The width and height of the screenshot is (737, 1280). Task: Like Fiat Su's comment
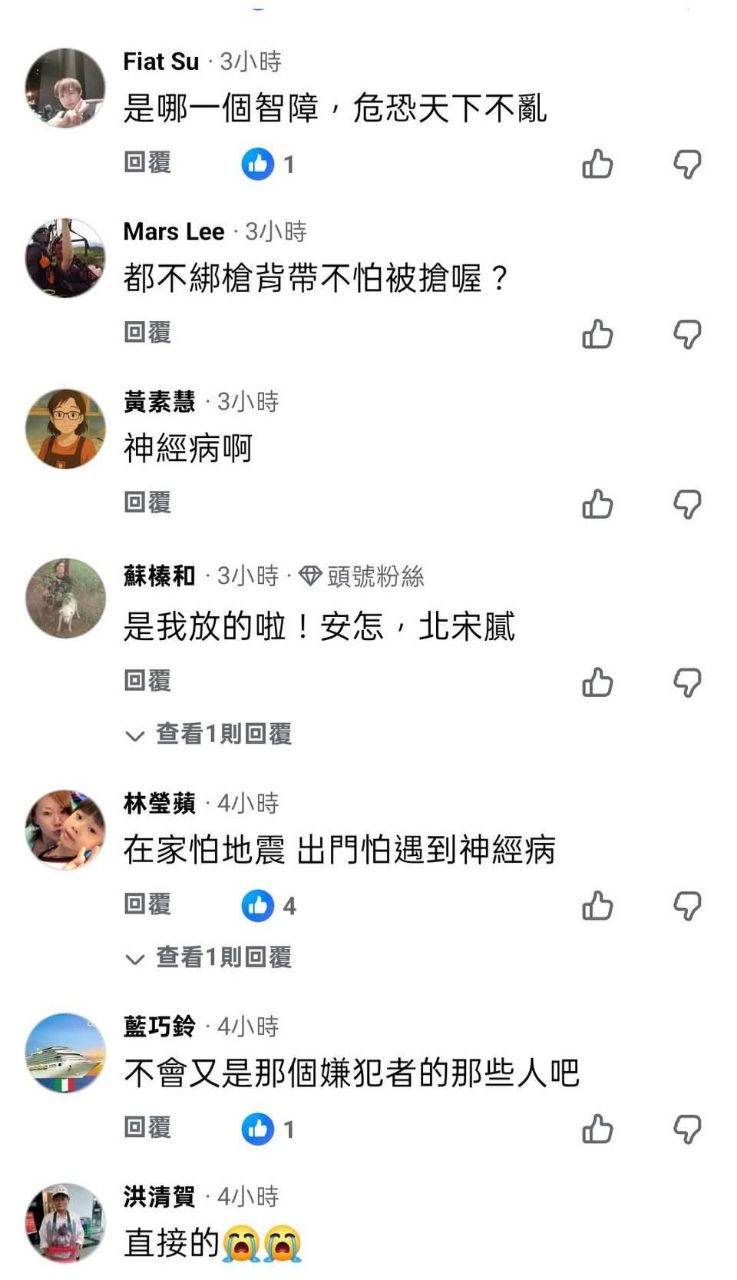tap(597, 164)
